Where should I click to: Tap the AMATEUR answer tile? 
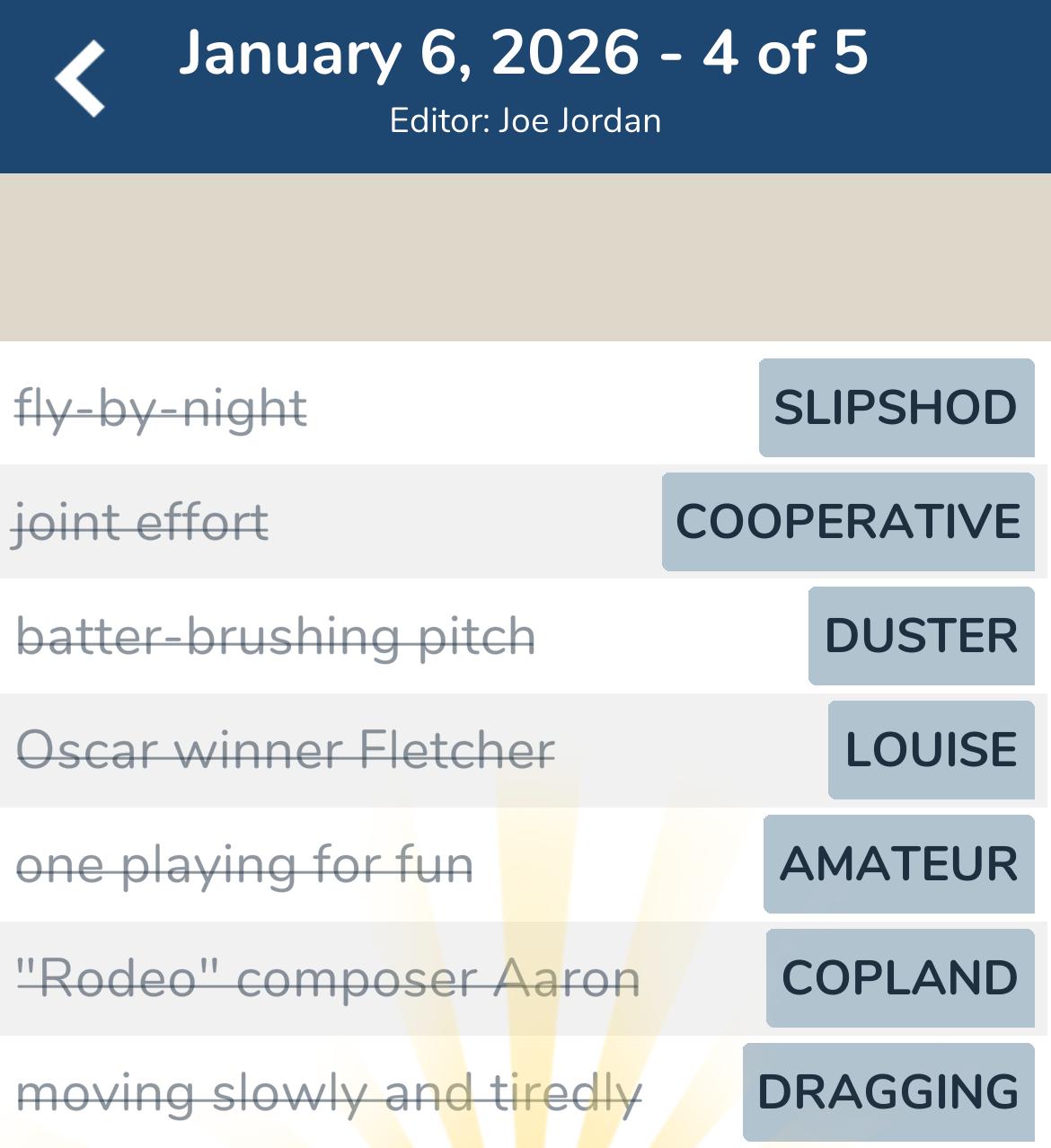(x=899, y=864)
